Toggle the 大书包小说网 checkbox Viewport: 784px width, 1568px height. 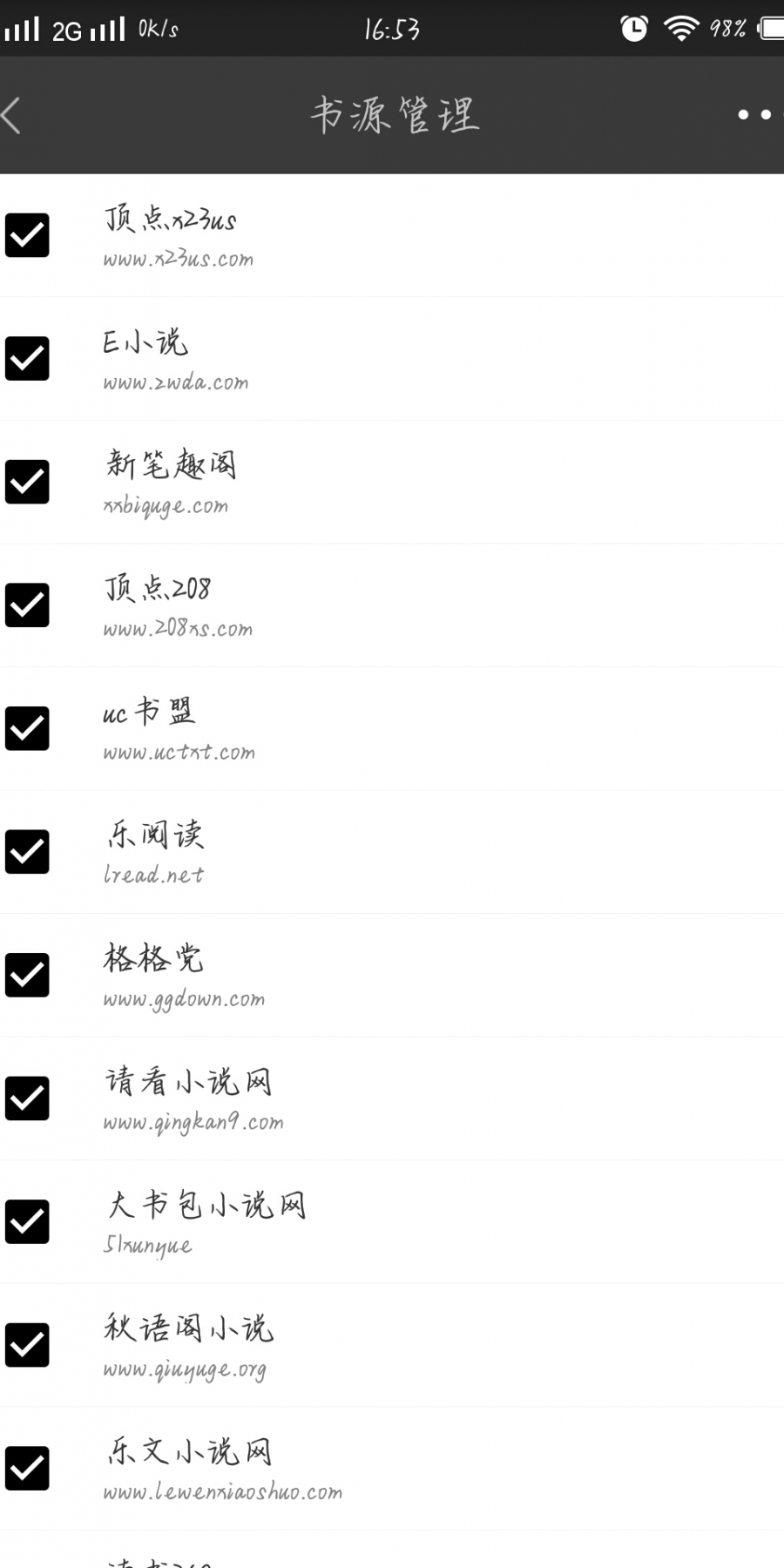[27, 1221]
